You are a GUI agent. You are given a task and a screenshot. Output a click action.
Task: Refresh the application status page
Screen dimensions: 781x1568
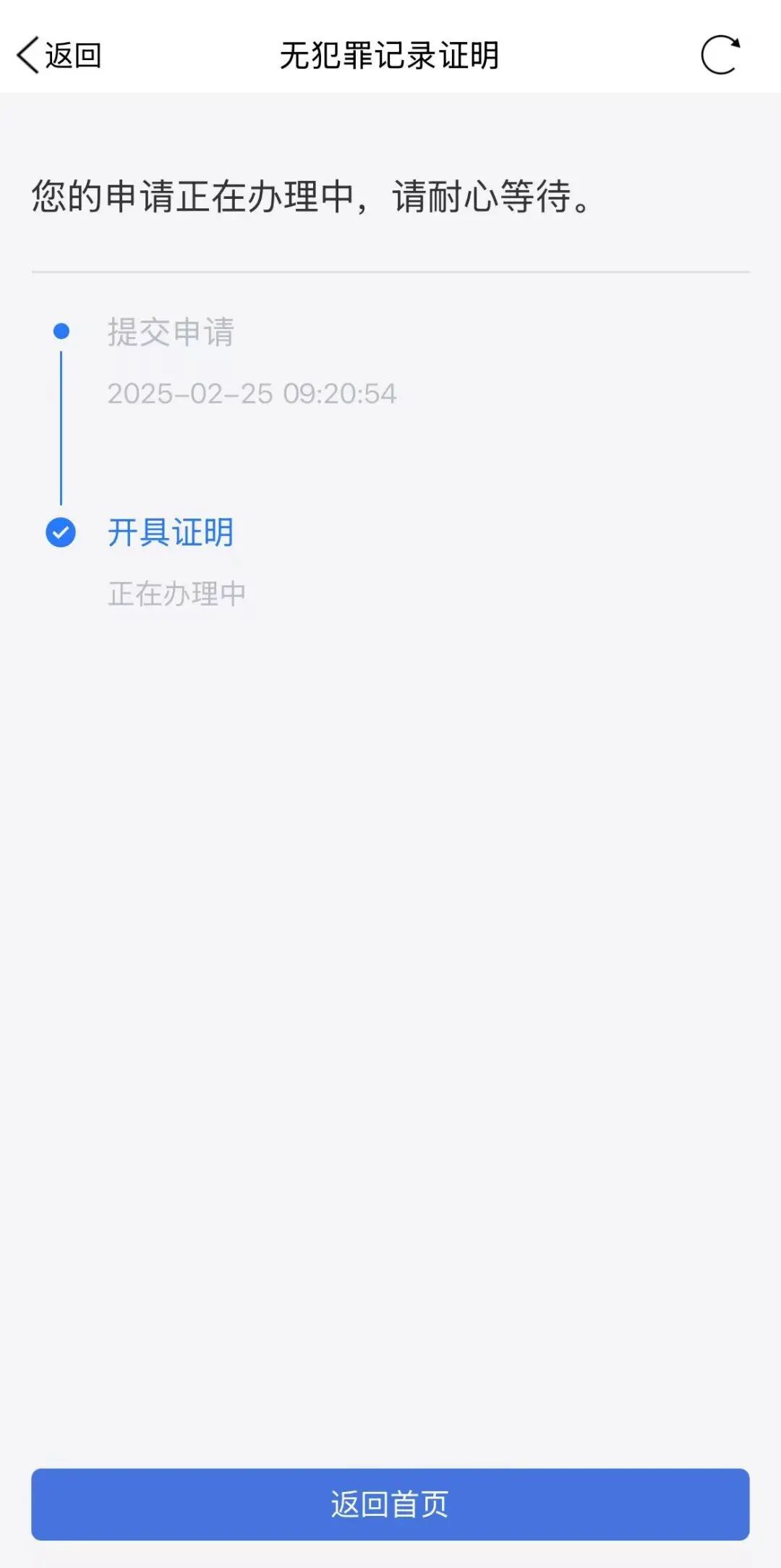click(720, 55)
